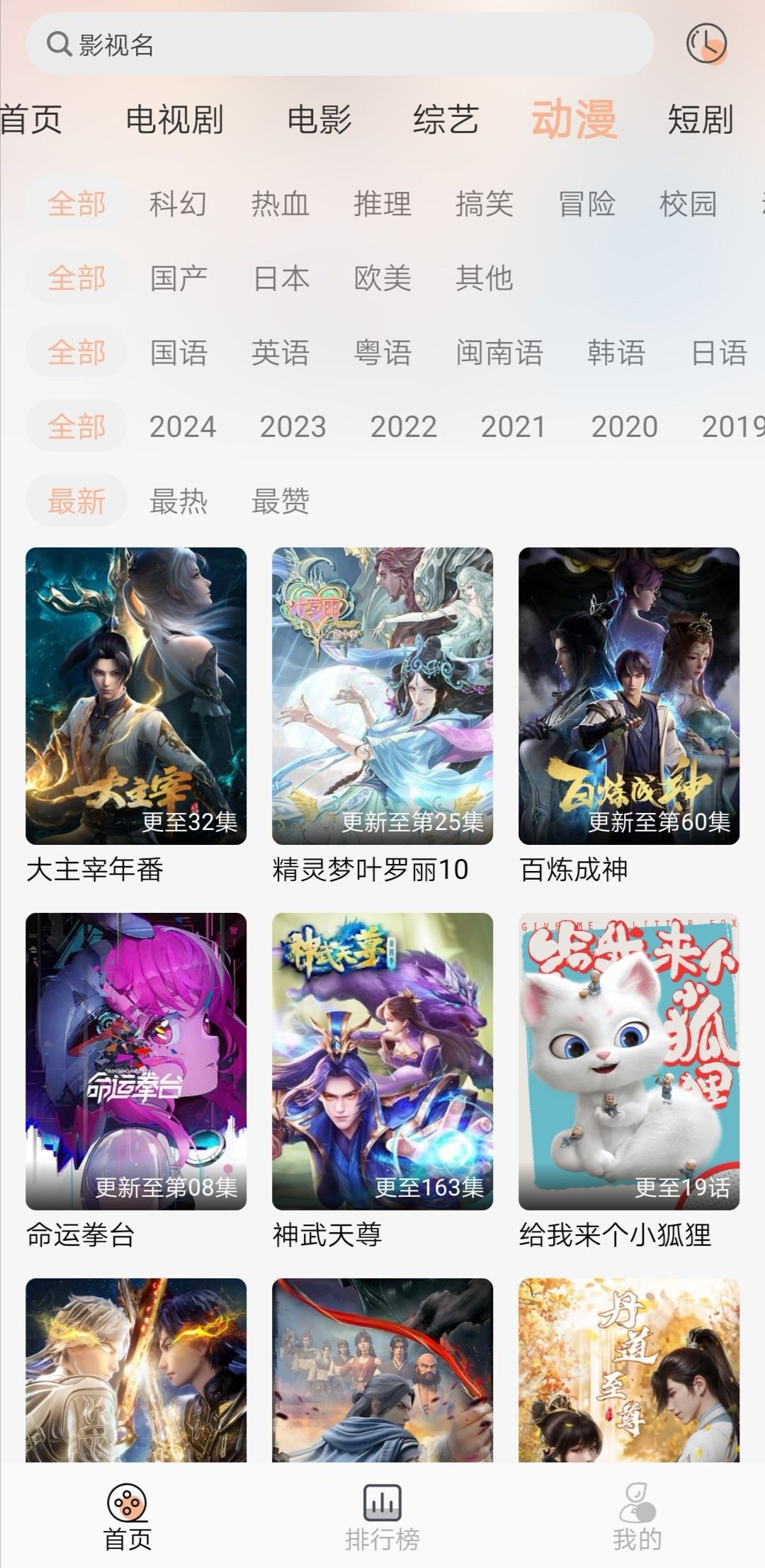The width and height of the screenshot is (765, 1568).
Task: Open the 命运拳台 card
Action: click(136, 1061)
